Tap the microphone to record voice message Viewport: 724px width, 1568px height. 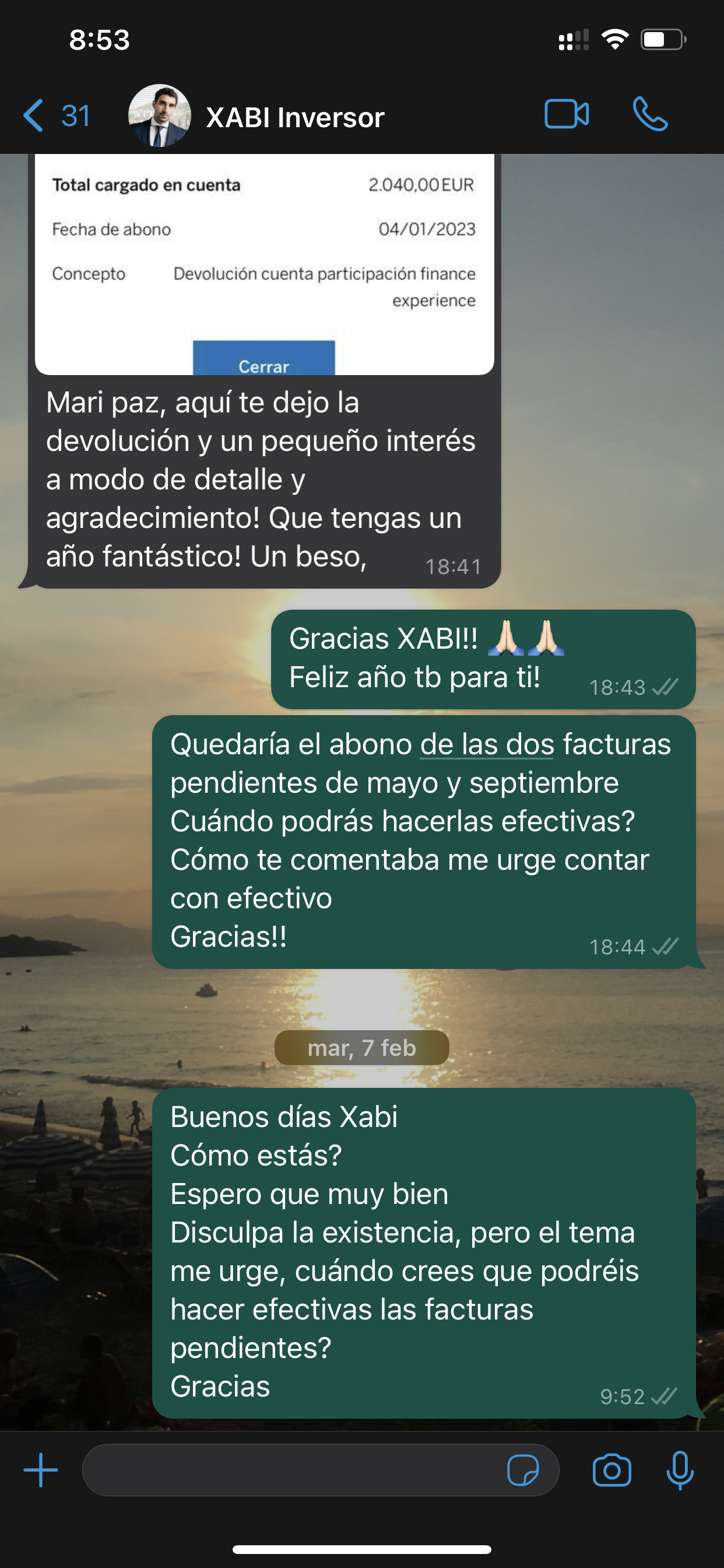(x=680, y=1470)
